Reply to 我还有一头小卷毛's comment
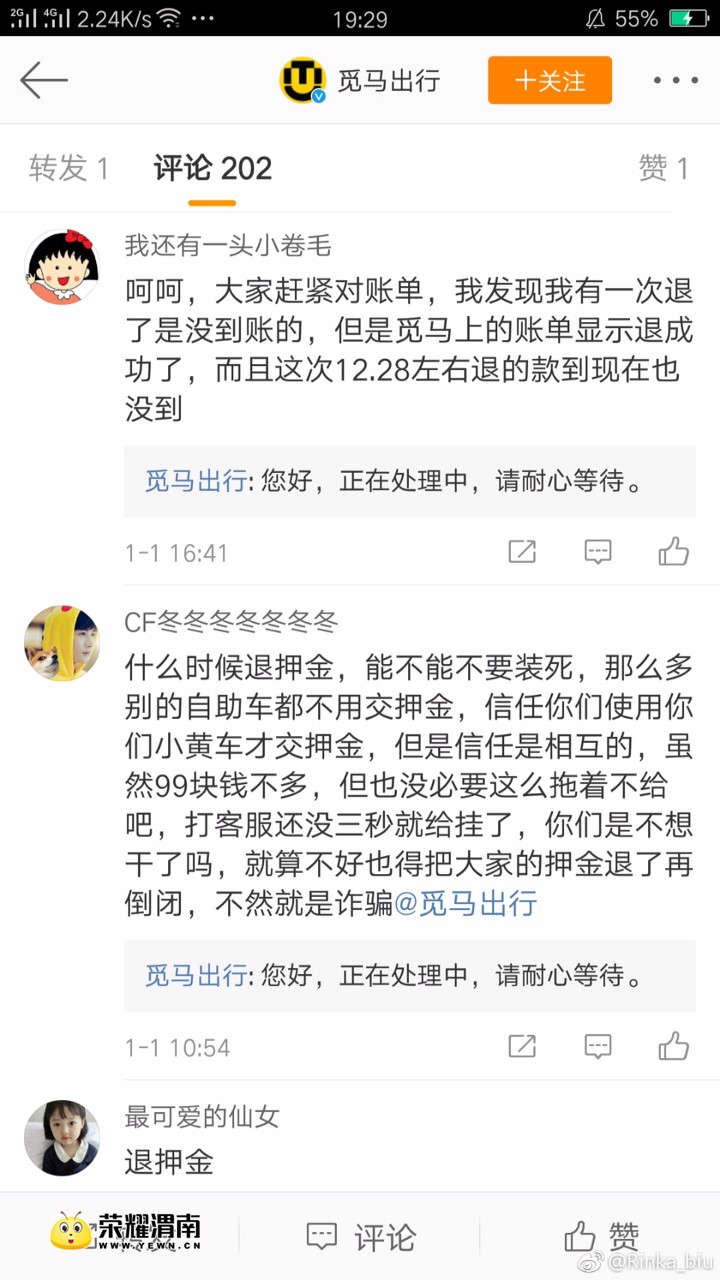This screenshot has height=1280, width=720. [598, 551]
